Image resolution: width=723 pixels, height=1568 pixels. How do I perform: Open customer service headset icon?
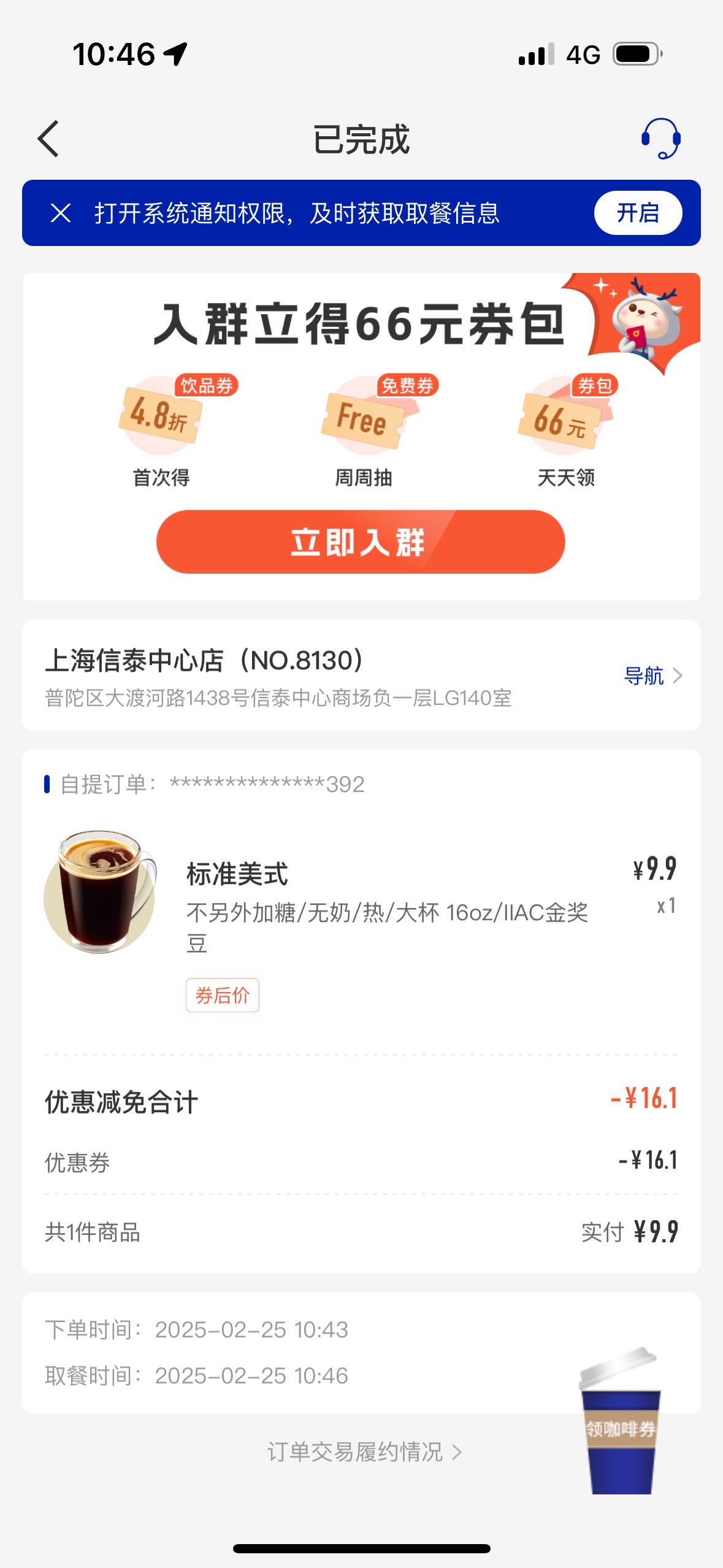point(660,139)
